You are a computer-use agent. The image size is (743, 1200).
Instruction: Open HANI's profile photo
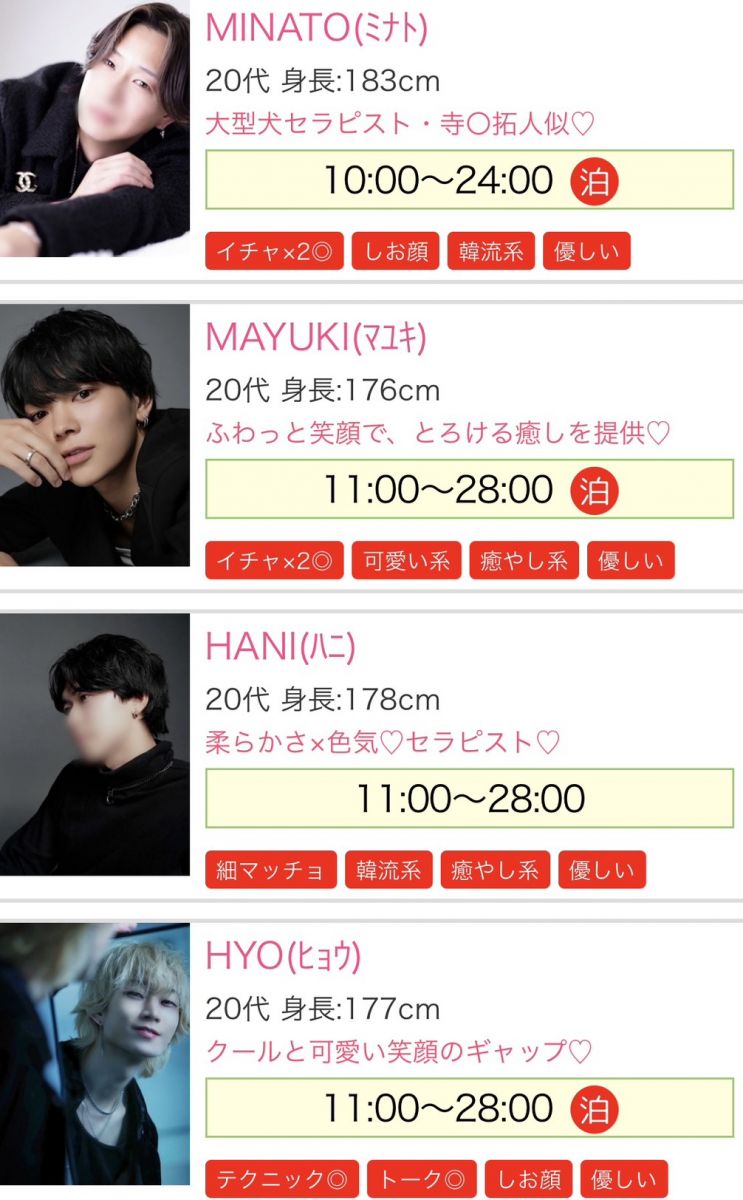click(x=95, y=744)
